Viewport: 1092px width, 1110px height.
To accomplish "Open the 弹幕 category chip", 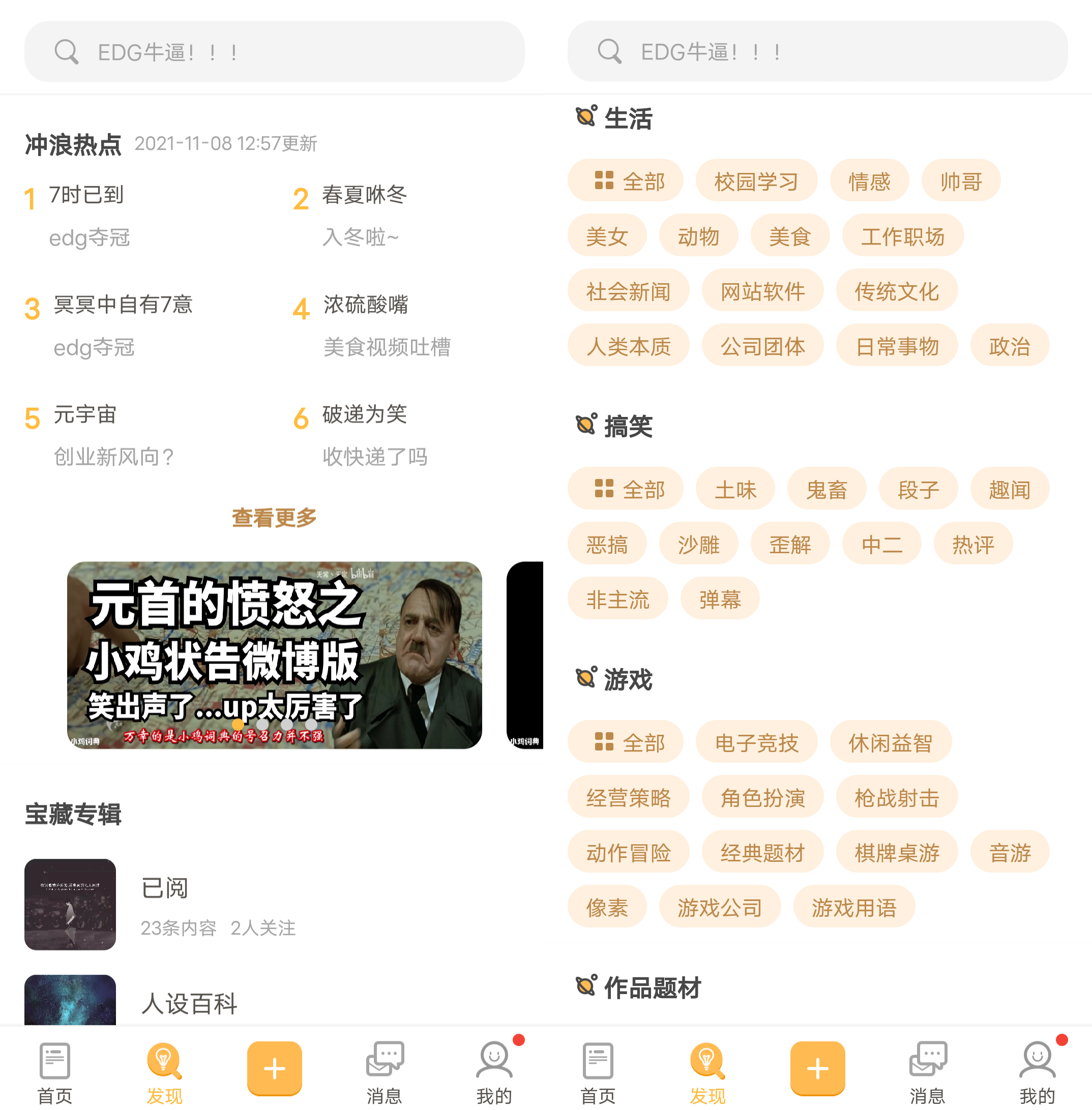I will [719, 599].
